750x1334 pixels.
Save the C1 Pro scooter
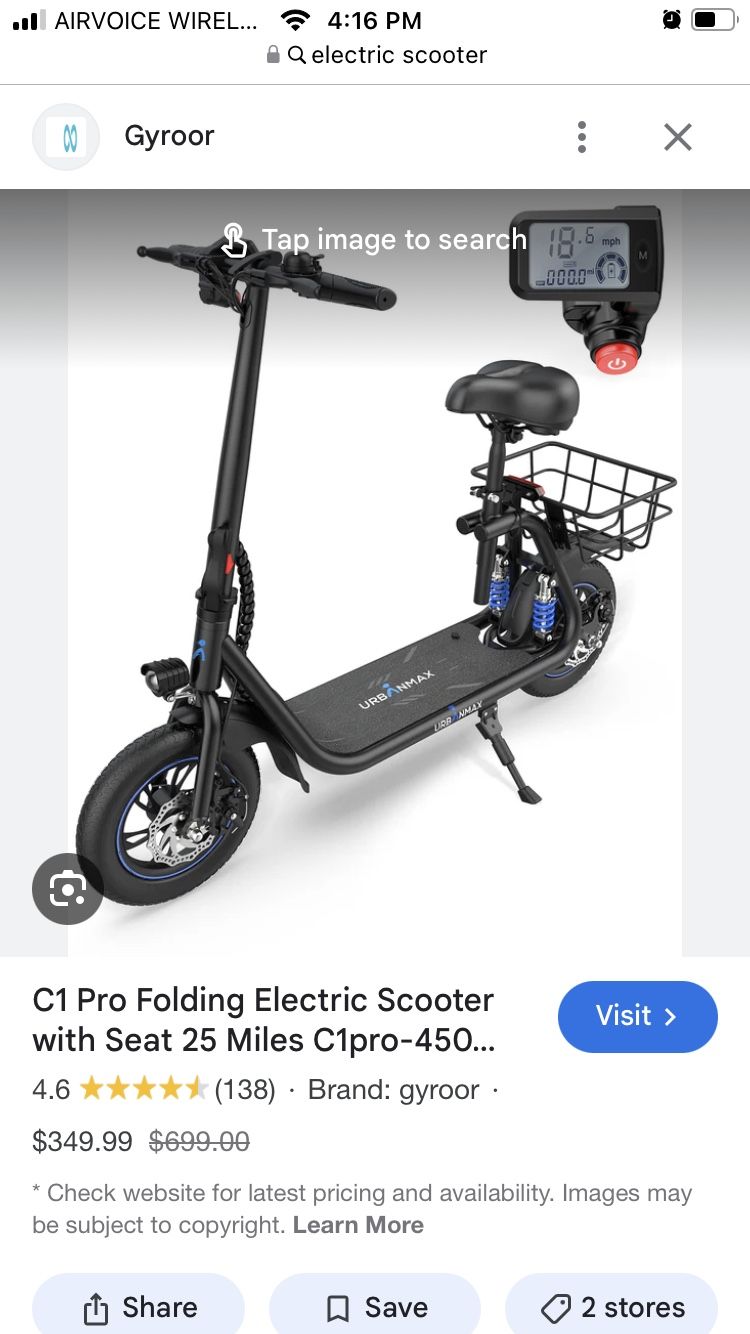375,1307
